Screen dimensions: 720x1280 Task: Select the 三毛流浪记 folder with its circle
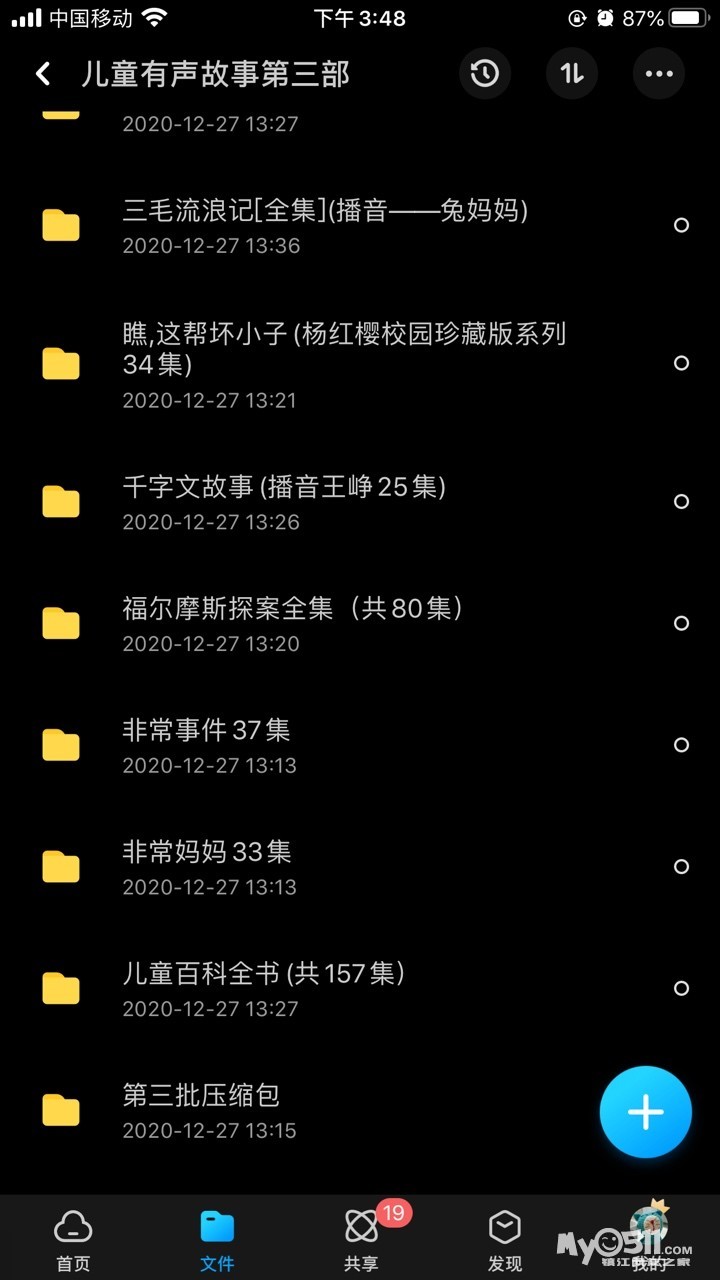coord(681,226)
